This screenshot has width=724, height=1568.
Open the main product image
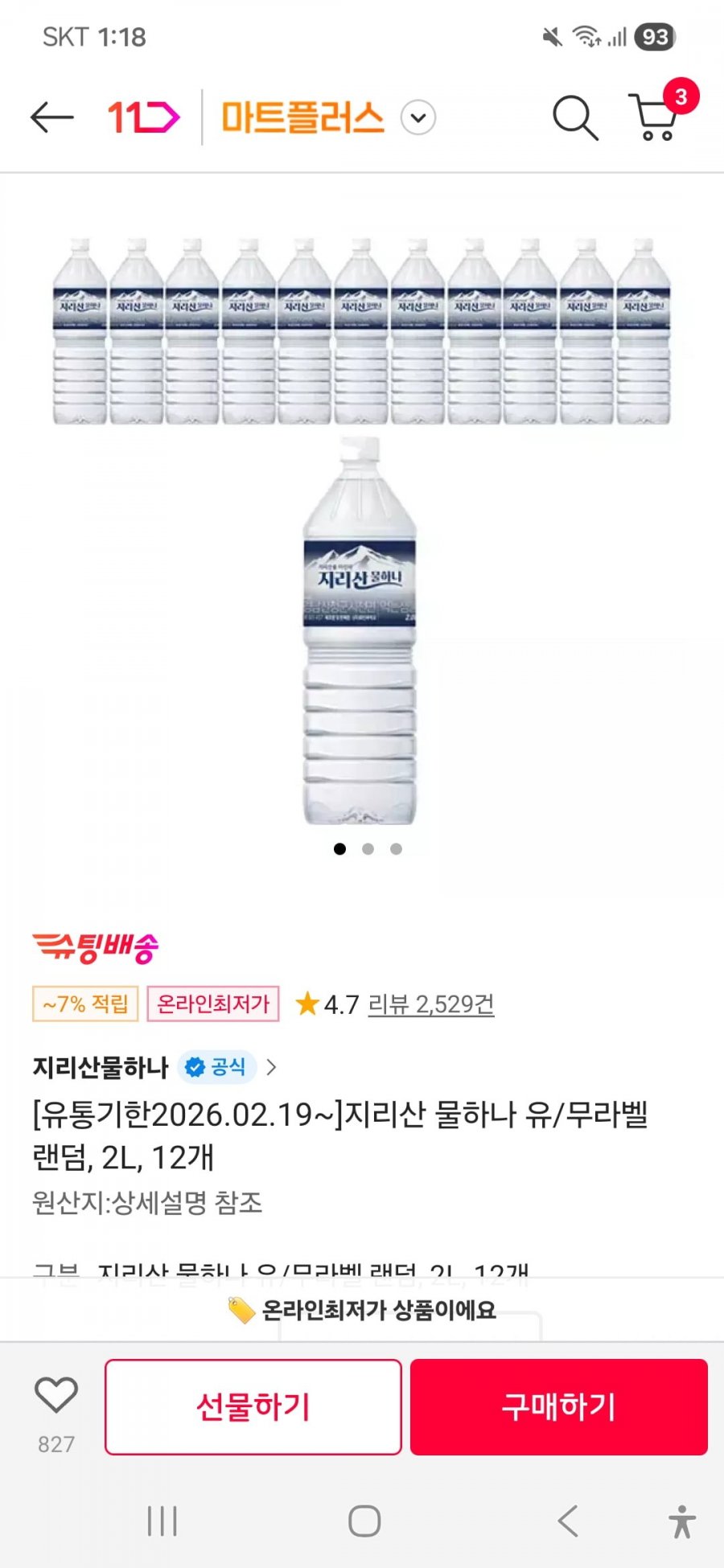(361, 531)
